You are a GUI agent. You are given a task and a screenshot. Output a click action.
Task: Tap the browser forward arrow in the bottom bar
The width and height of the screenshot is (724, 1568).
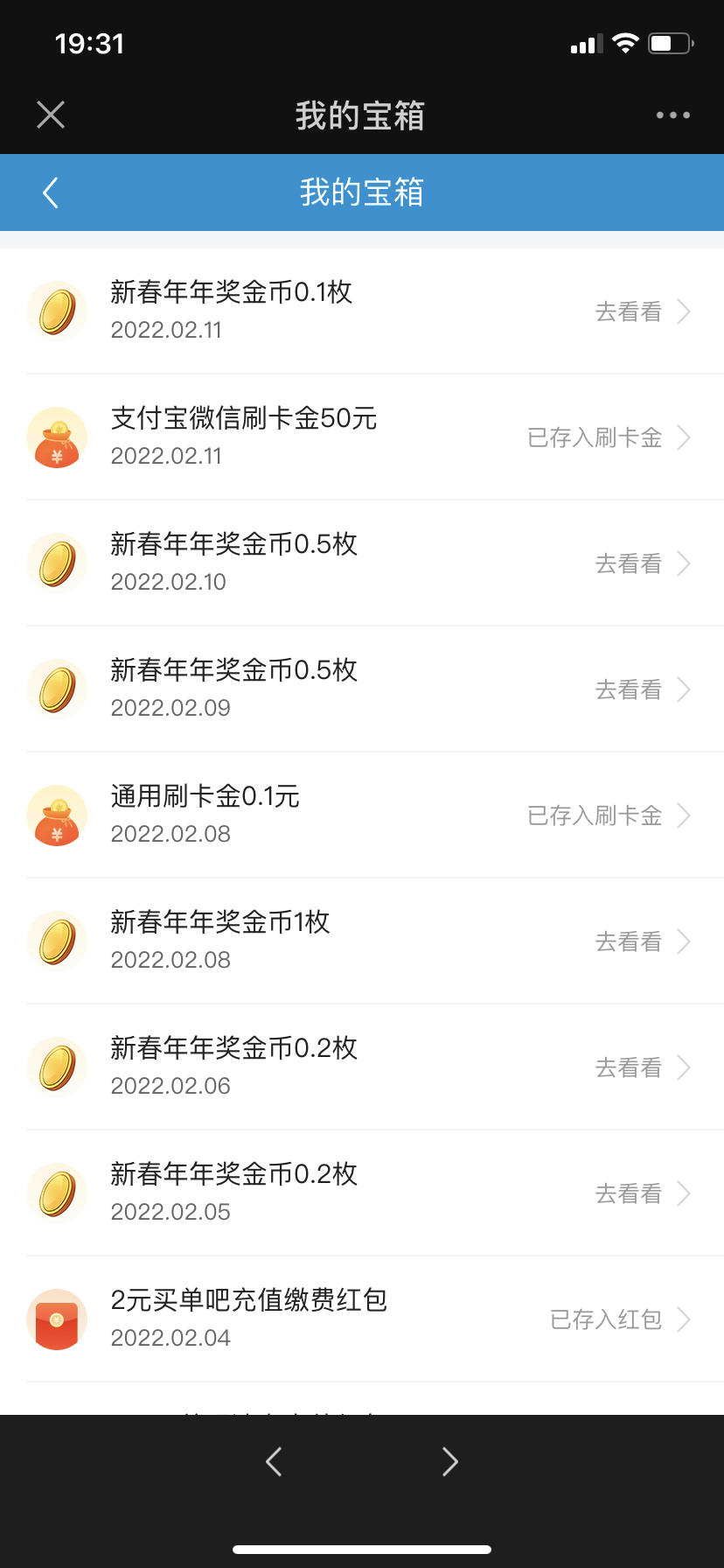[449, 1461]
